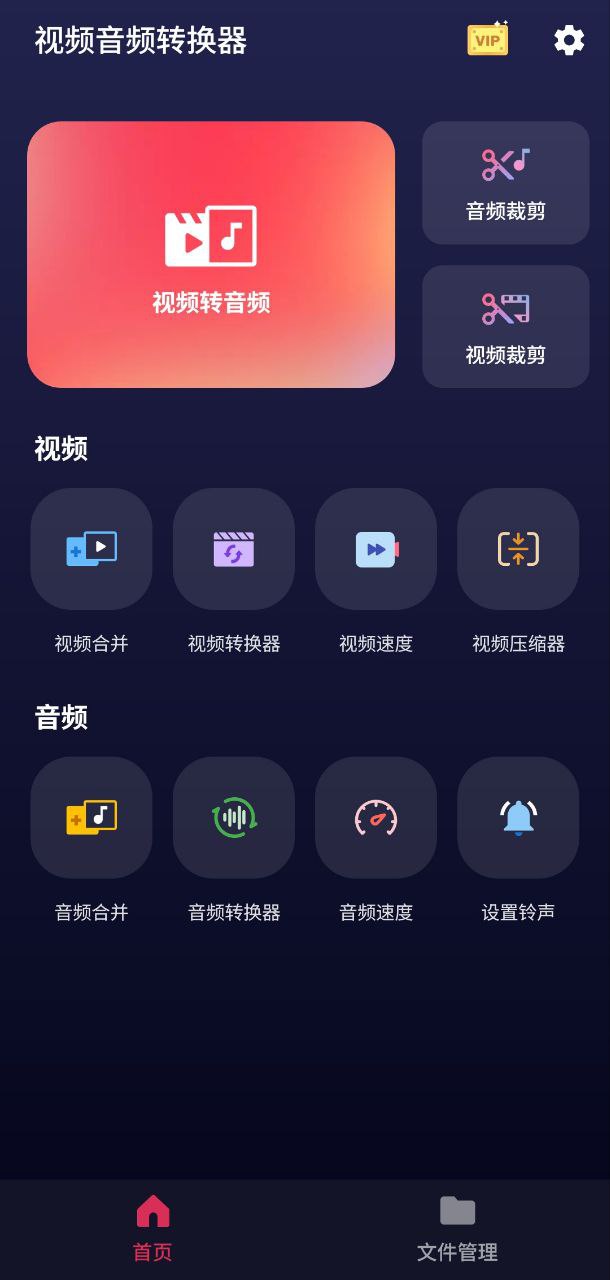
Task: Switch to the 首页 tab
Action: (153, 1228)
